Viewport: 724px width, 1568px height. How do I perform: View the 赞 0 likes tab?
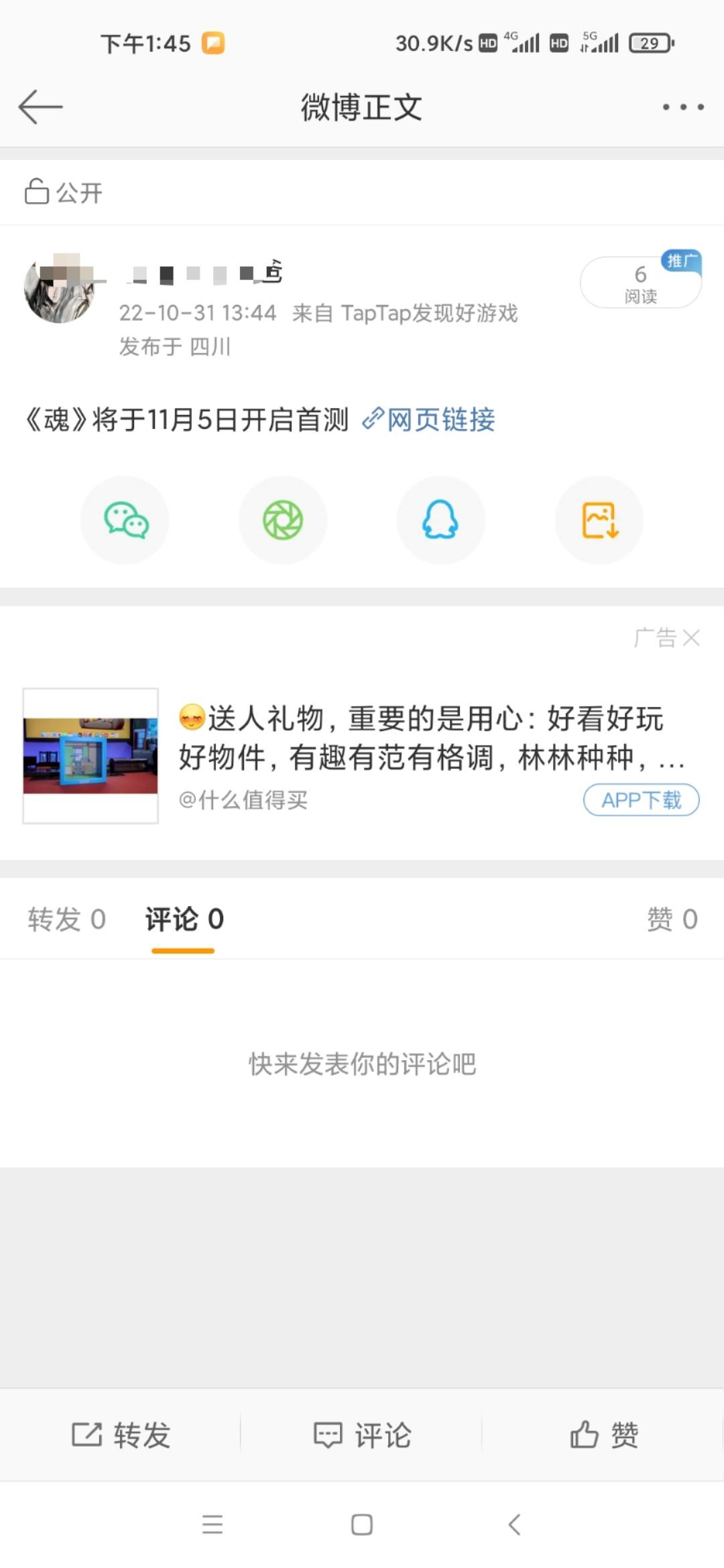[x=672, y=919]
